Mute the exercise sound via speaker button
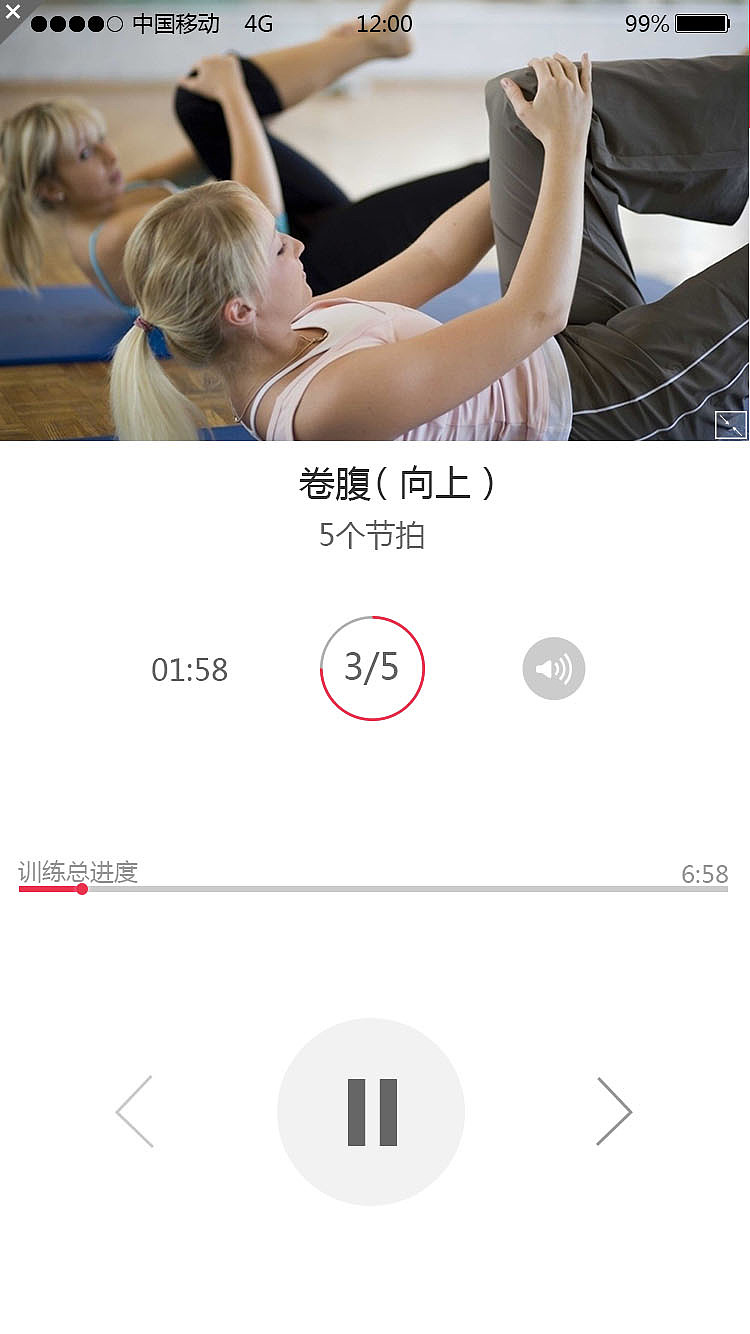 point(553,668)
